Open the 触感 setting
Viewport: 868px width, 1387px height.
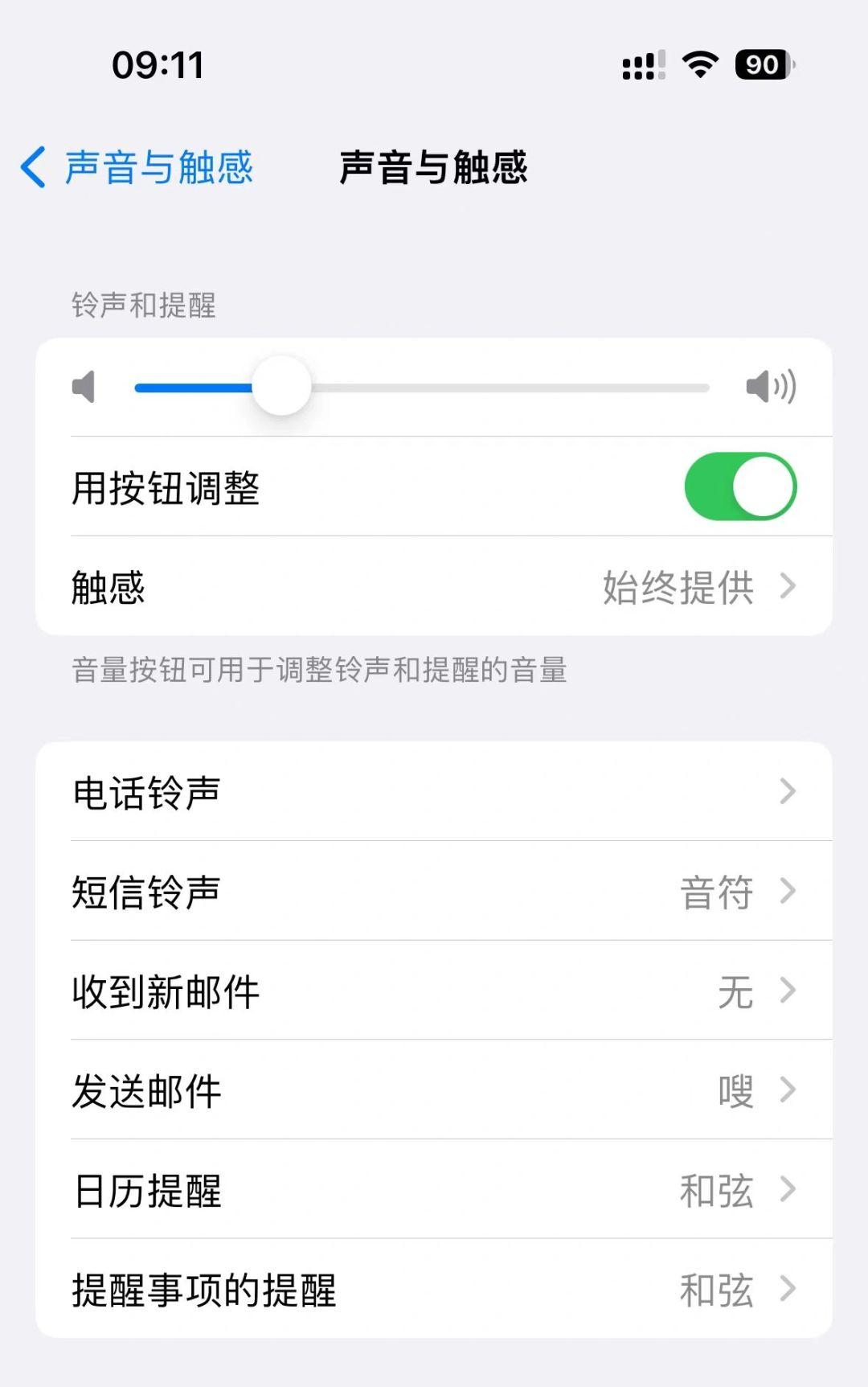pos(434,587)
